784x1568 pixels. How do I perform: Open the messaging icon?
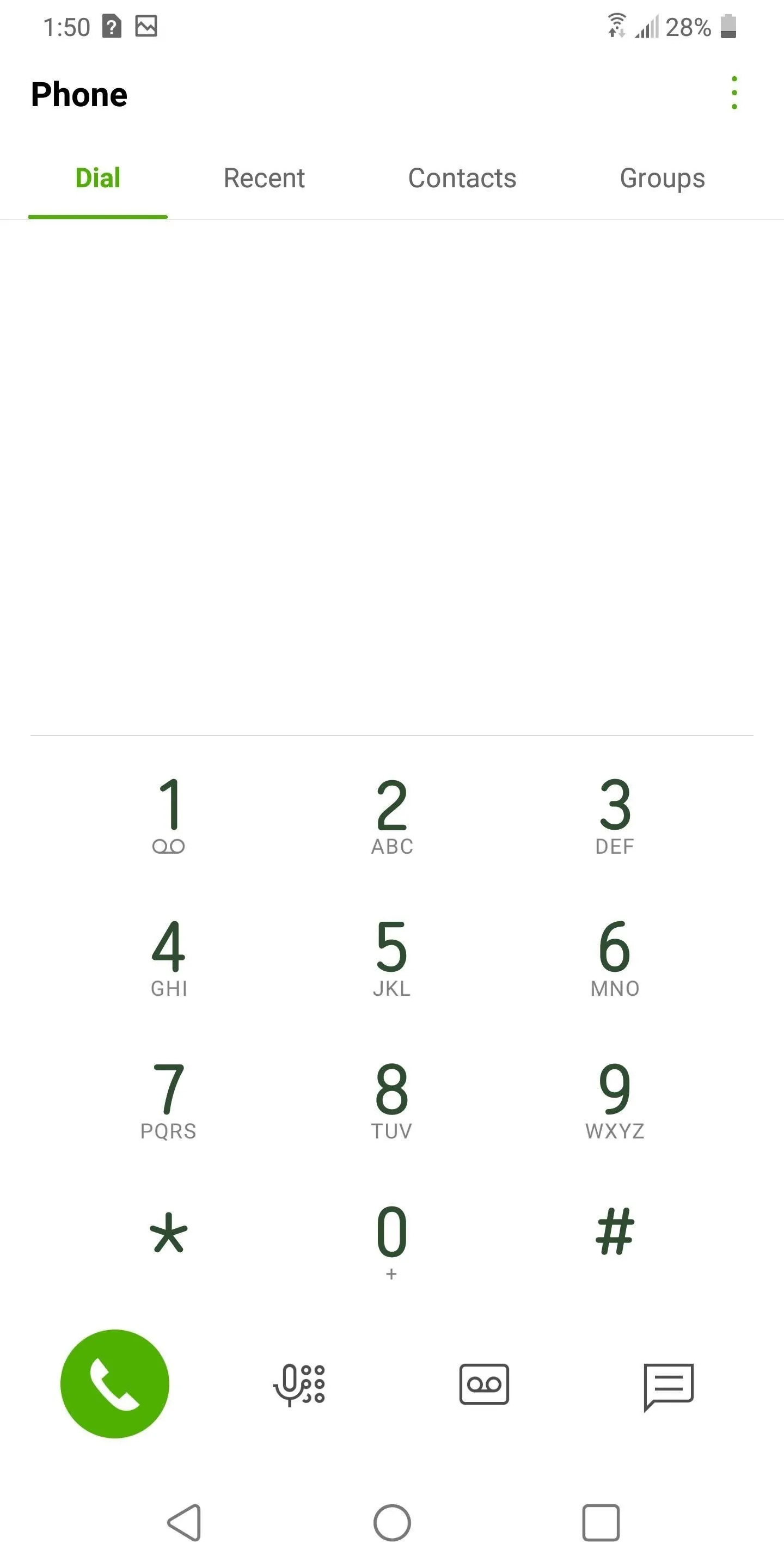(x=669, y=1386)
